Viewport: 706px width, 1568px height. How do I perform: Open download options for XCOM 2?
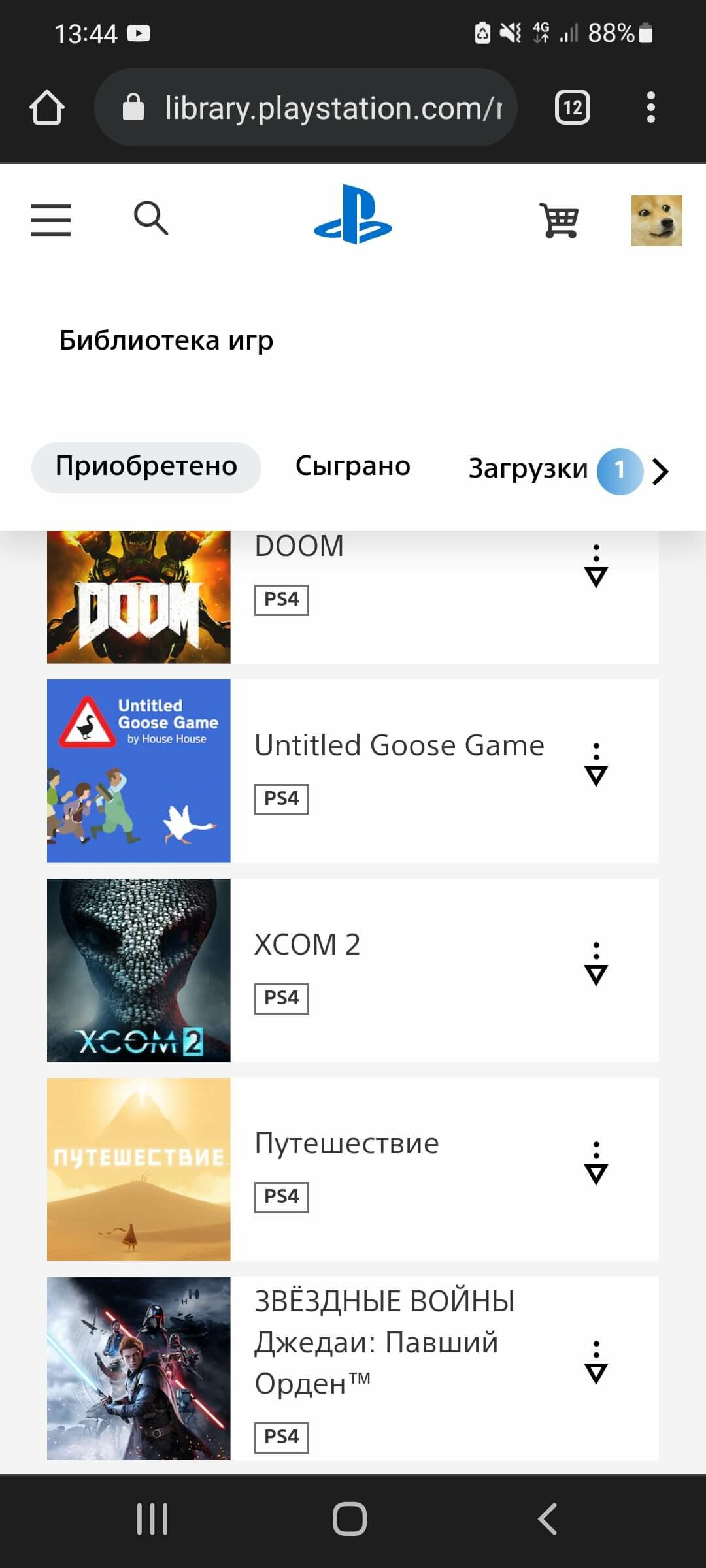click(596, 964)
